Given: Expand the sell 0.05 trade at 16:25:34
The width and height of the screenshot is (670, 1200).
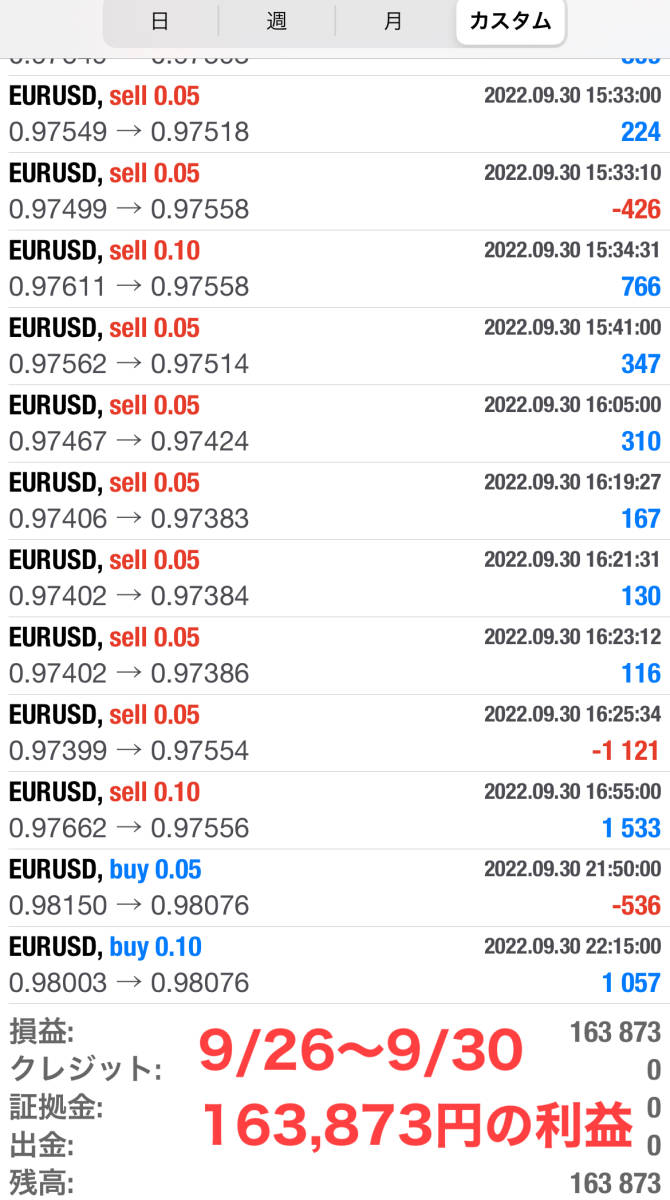Looking at the screenshot, I should (335, 733).
